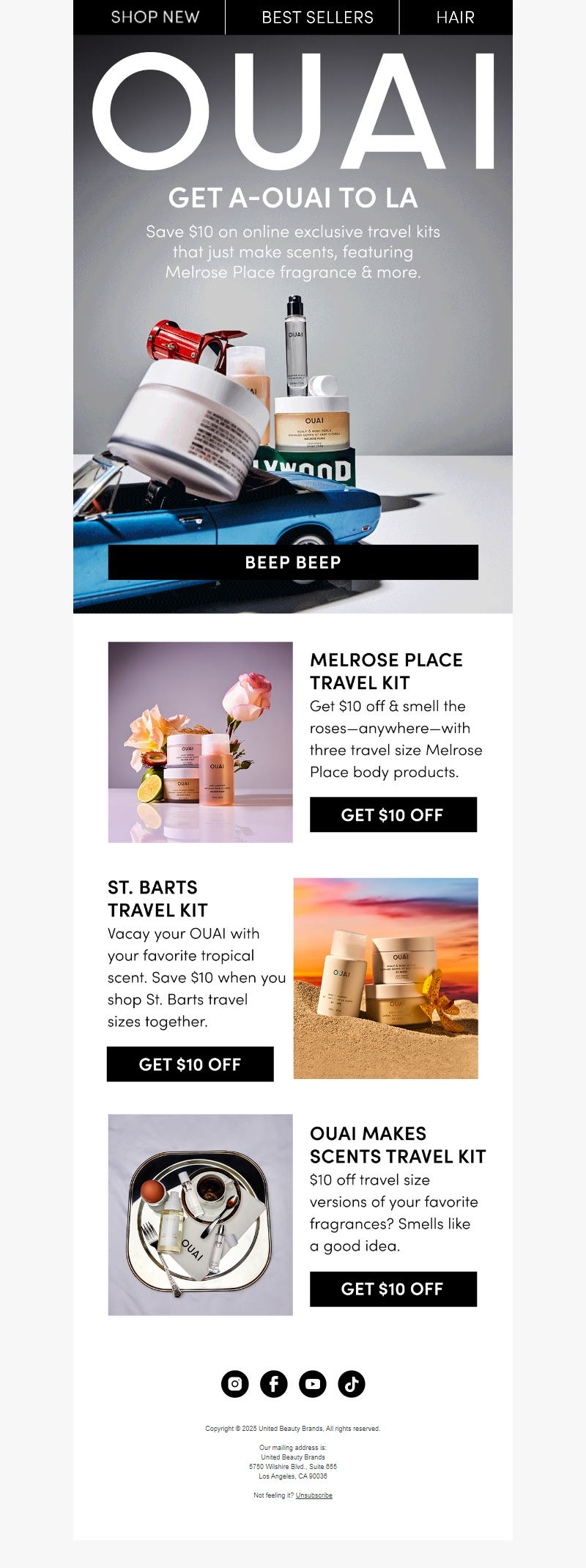Get $10 off Melrose Place Travel Kit
586x1568 pixels.
[393, 814]
